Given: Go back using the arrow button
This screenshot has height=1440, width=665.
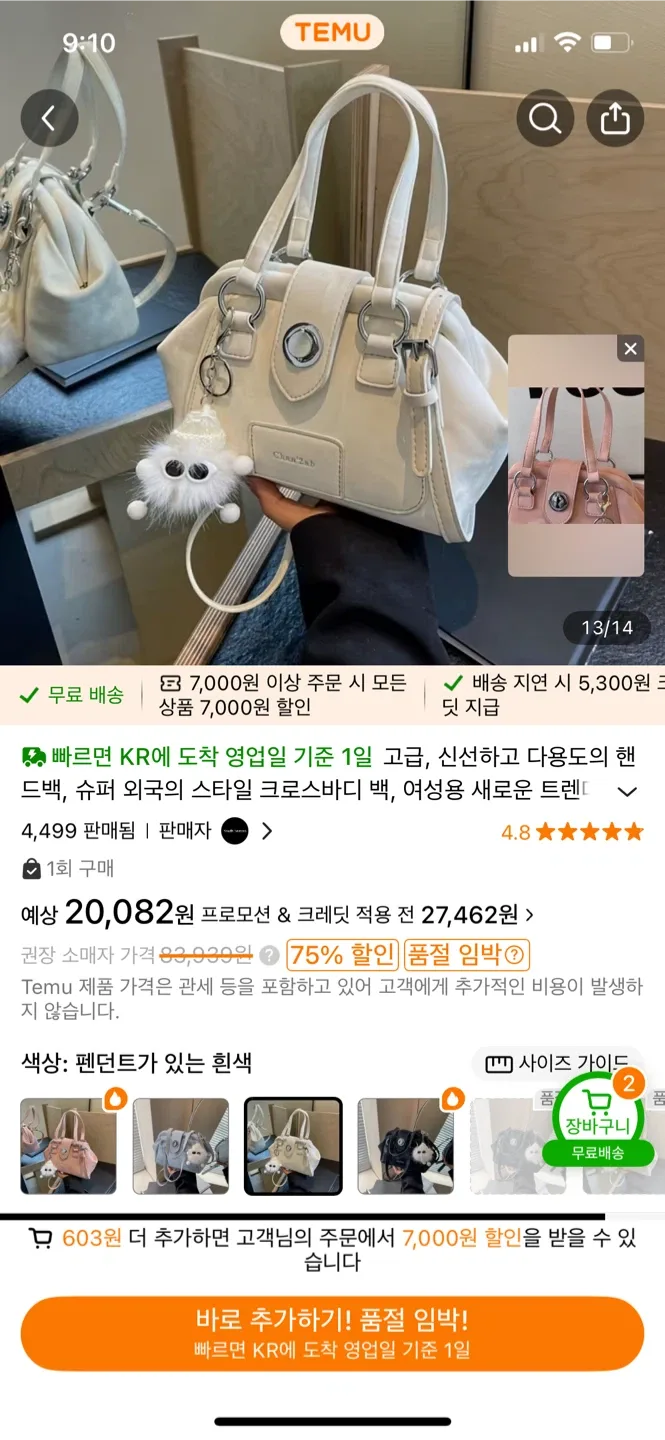Looking at the screenshot, I should pyautogui.click(x=48, y=119).
